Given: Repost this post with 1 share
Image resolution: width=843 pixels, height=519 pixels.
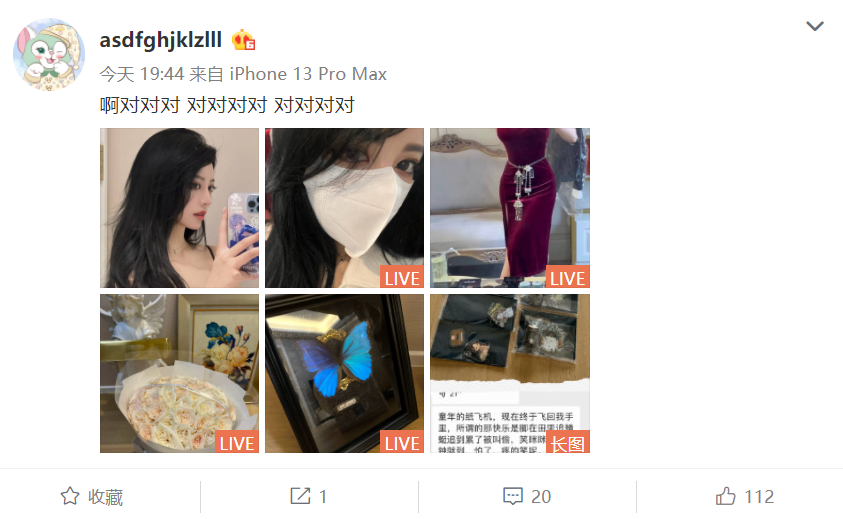Looking at the screenshot, I should tap(309, 496).
